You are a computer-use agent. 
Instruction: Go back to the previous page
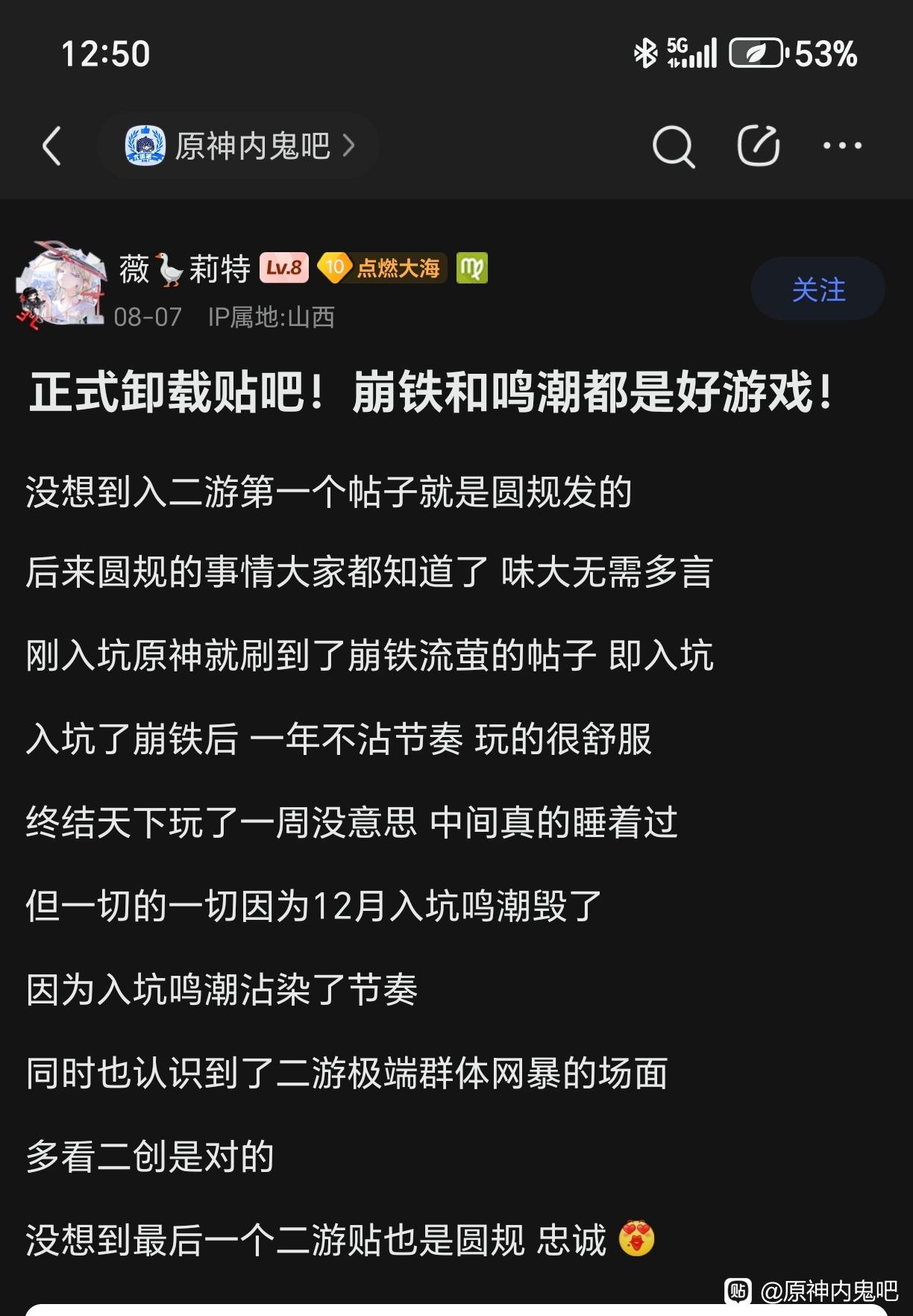pyautogui.click(x=51, y=145)
